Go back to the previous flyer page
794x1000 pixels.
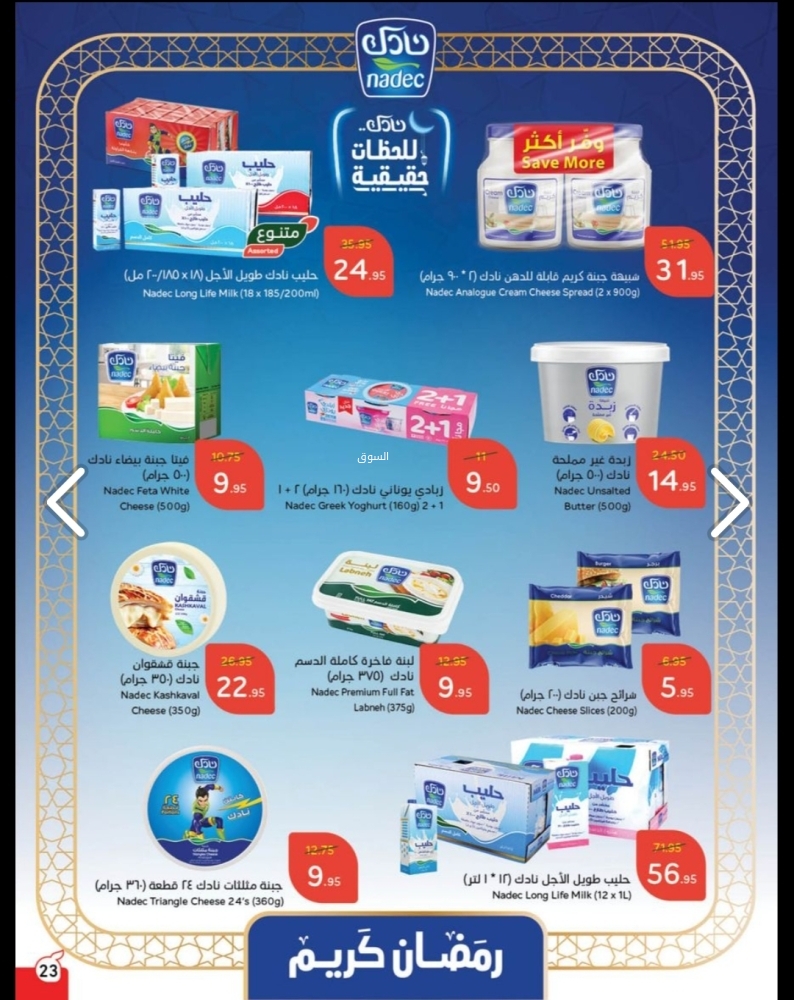coord(66,503)
